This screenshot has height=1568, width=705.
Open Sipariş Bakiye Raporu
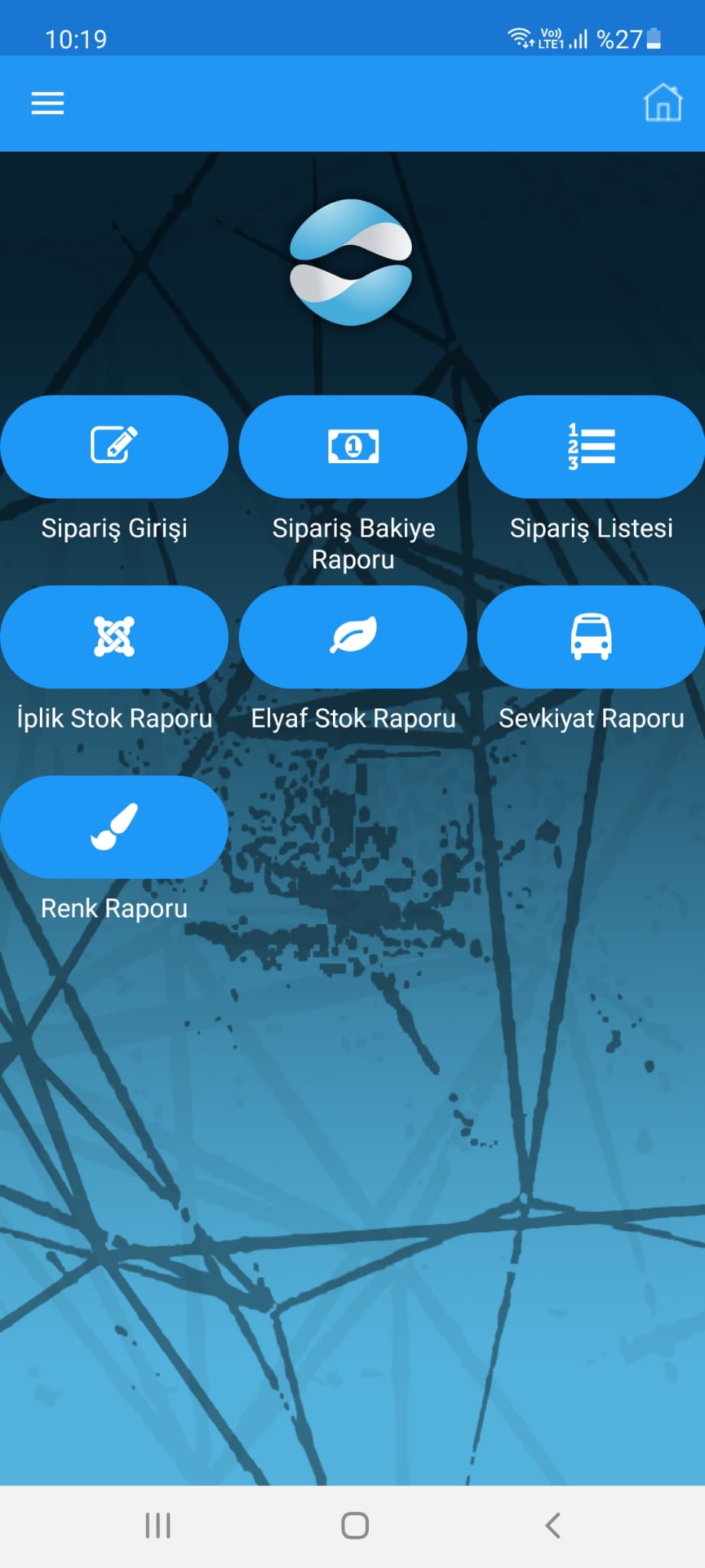tap(353, 447)
